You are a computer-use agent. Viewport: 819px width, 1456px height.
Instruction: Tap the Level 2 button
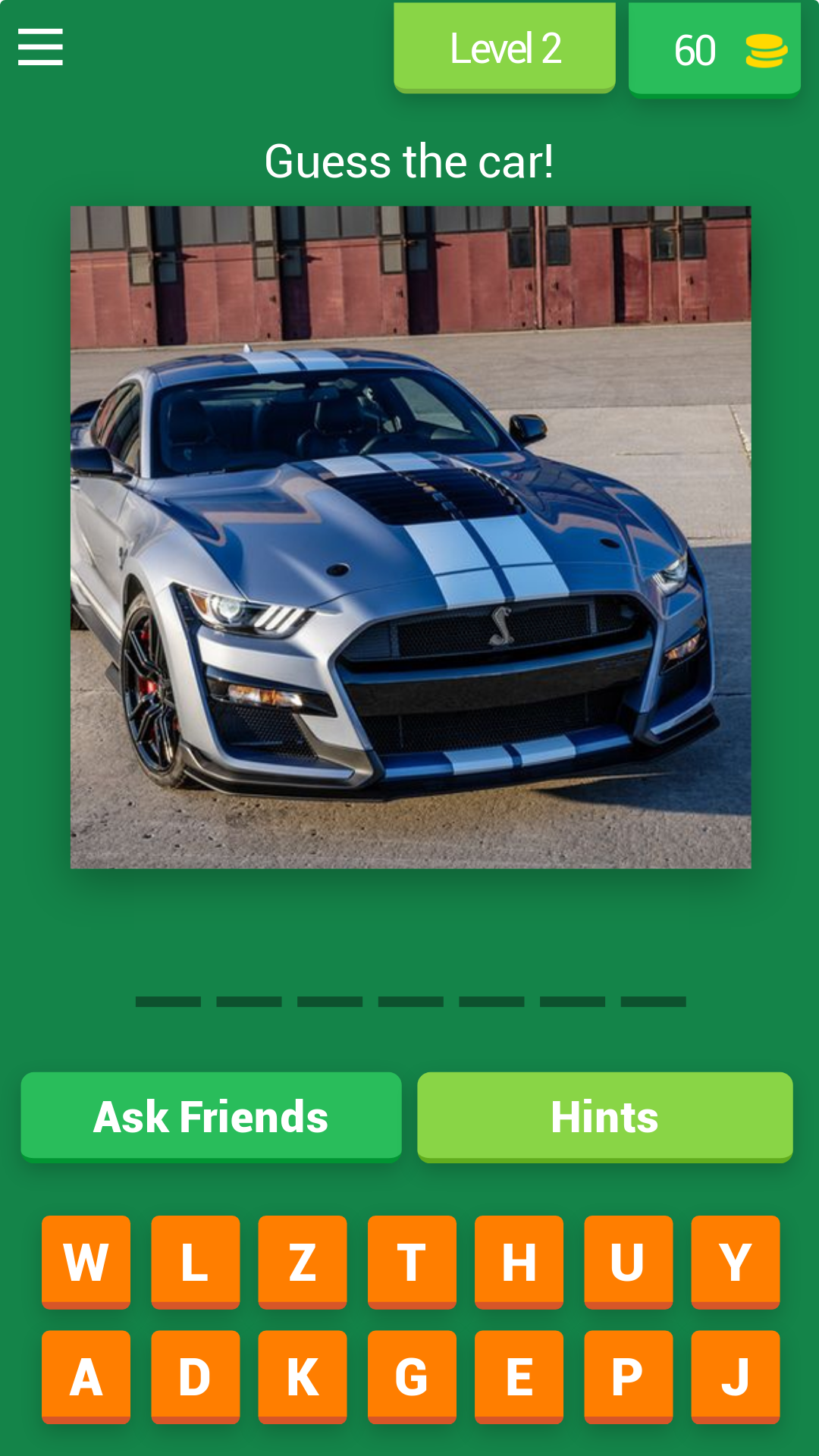504,49
